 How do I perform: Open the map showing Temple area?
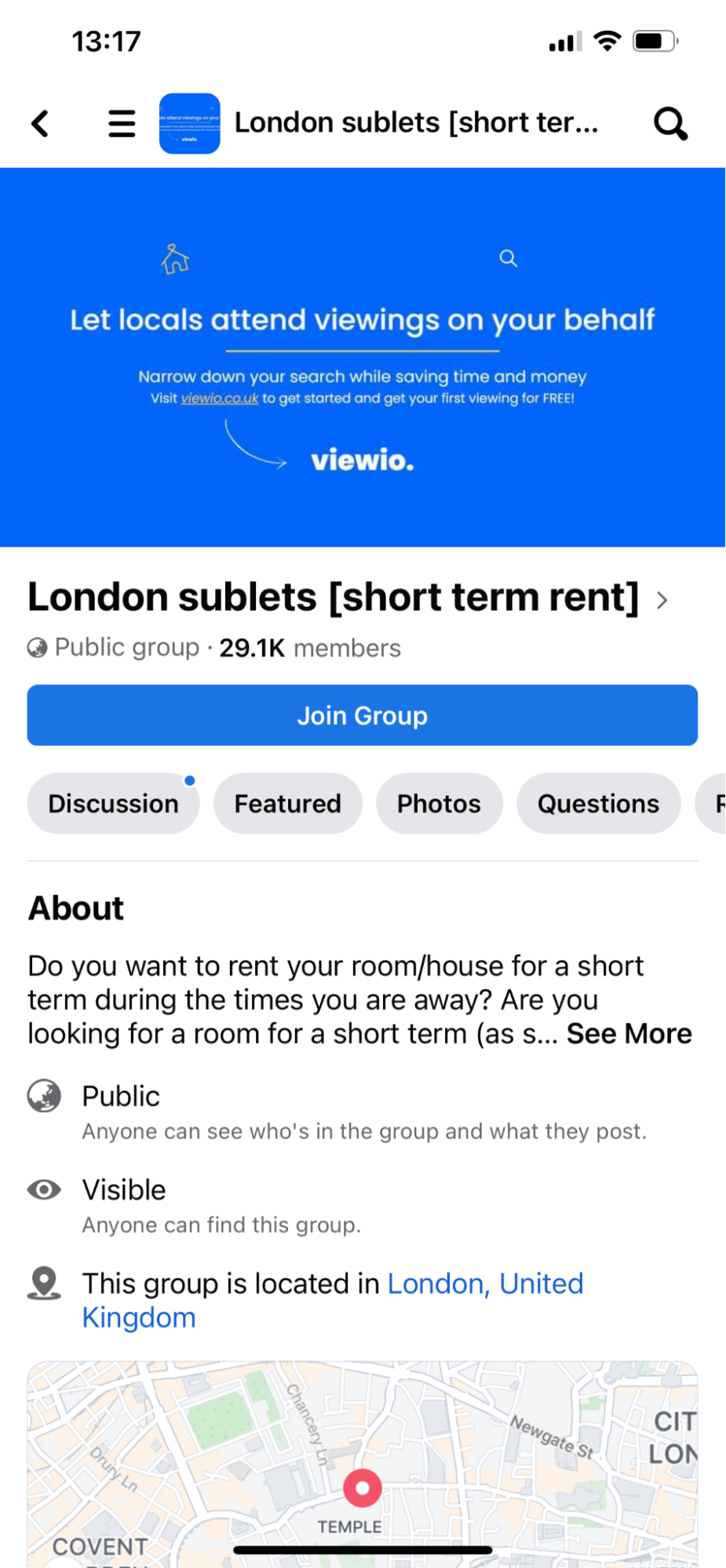point(363,1464)
